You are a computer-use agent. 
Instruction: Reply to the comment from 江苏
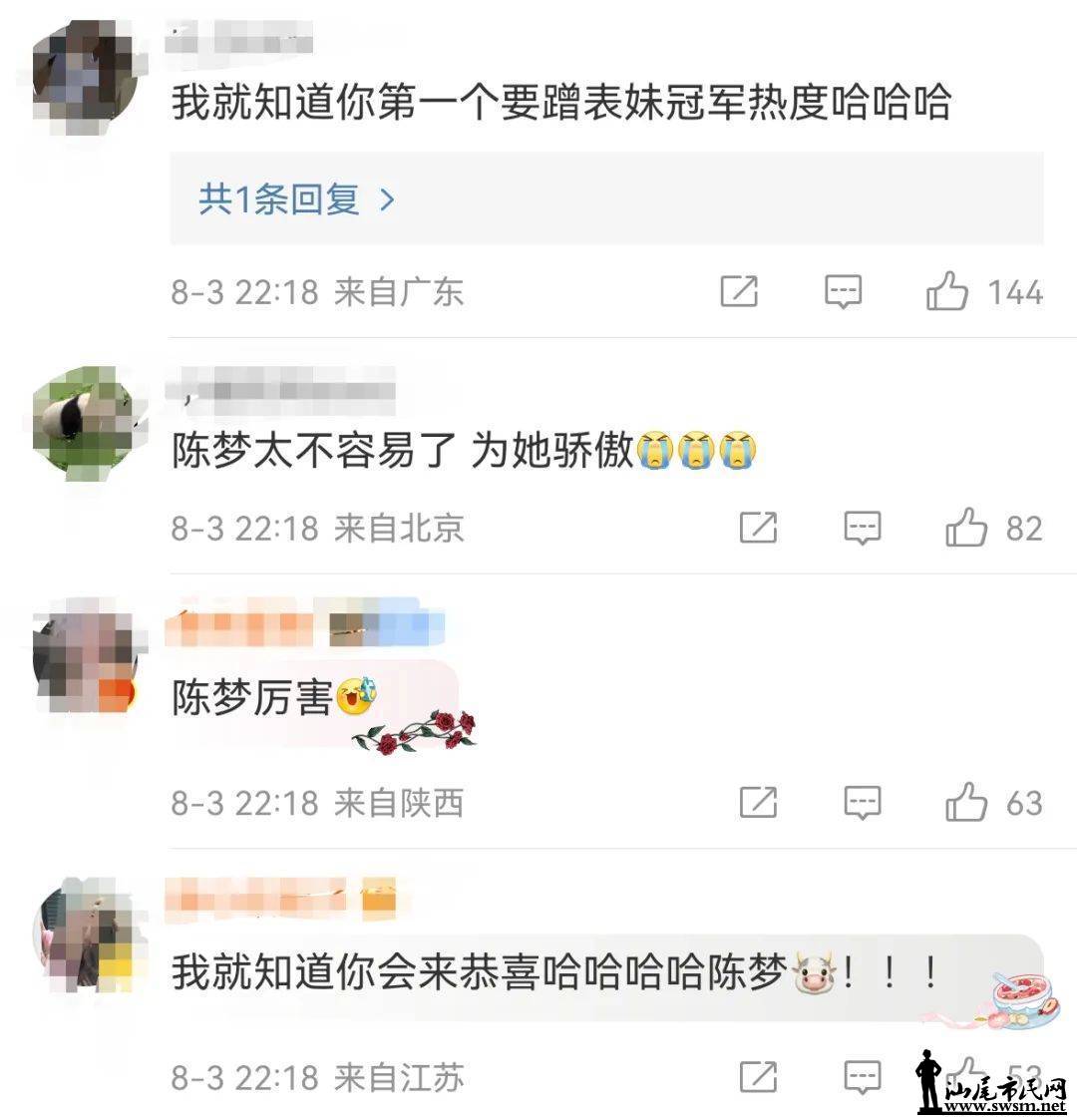pyautogui.click(x=862, y=1076)
